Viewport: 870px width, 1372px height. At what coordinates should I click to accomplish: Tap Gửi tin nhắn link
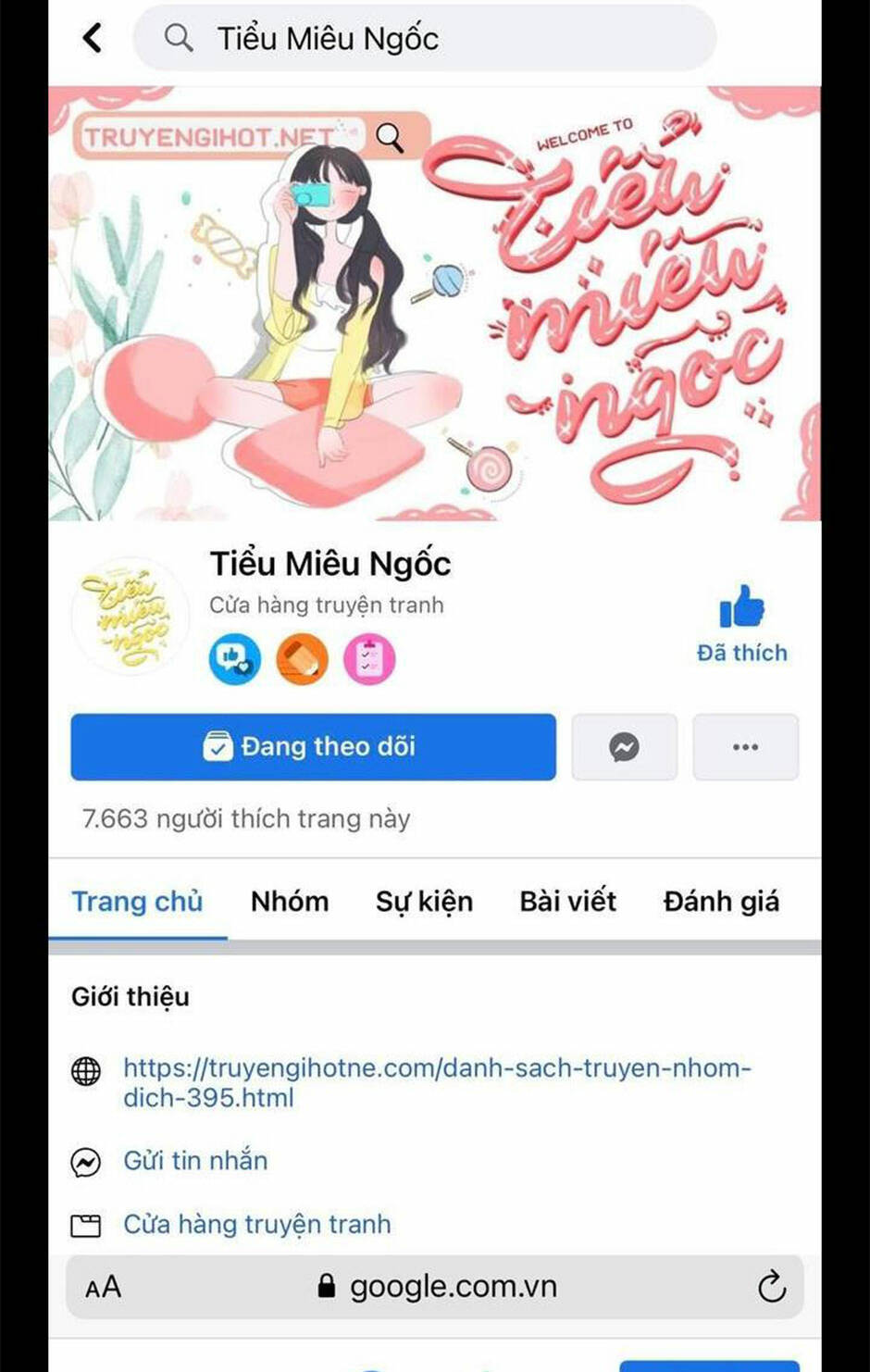tap(195, 1161)
